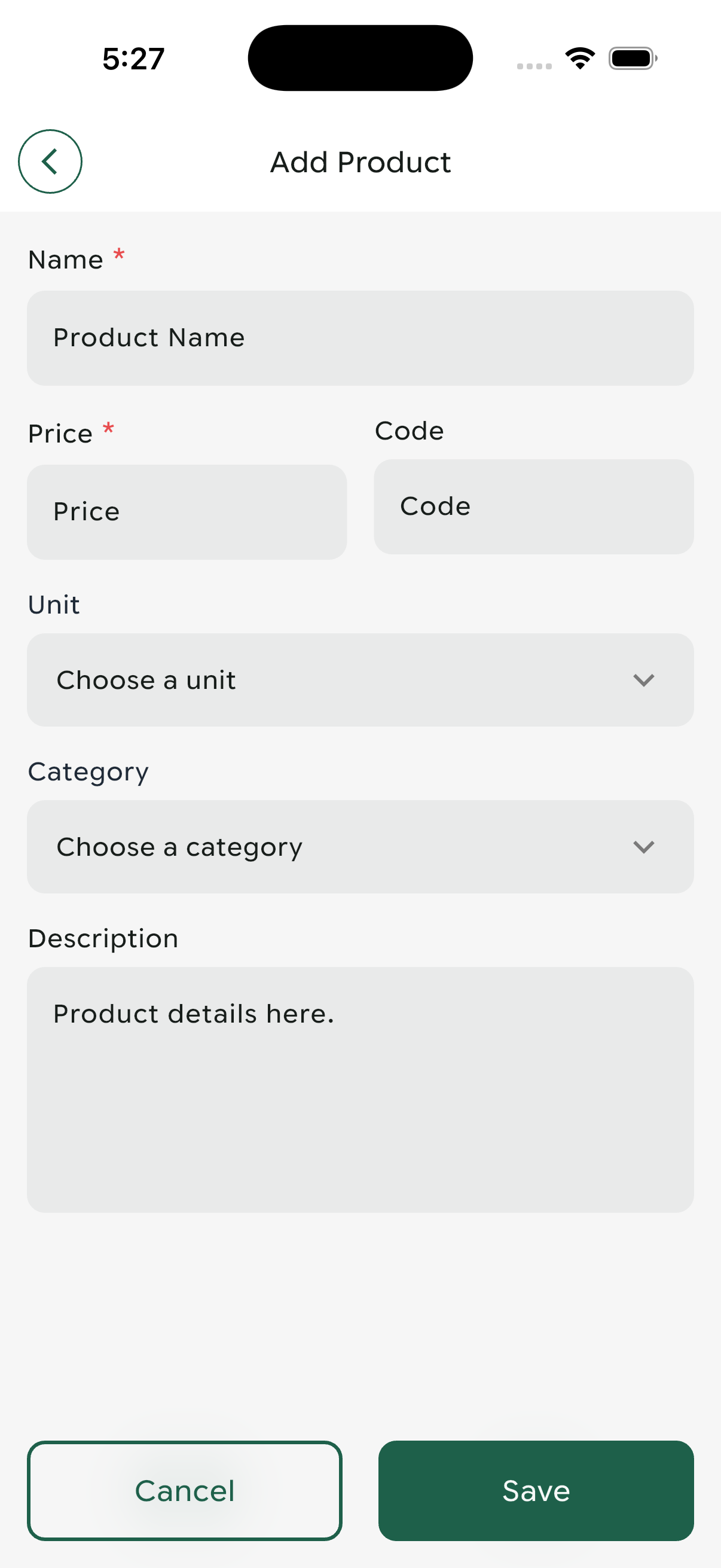Tap the back arrow to leave Add Product
This screenshot has width=721, height=1568.
click(50, 161)
